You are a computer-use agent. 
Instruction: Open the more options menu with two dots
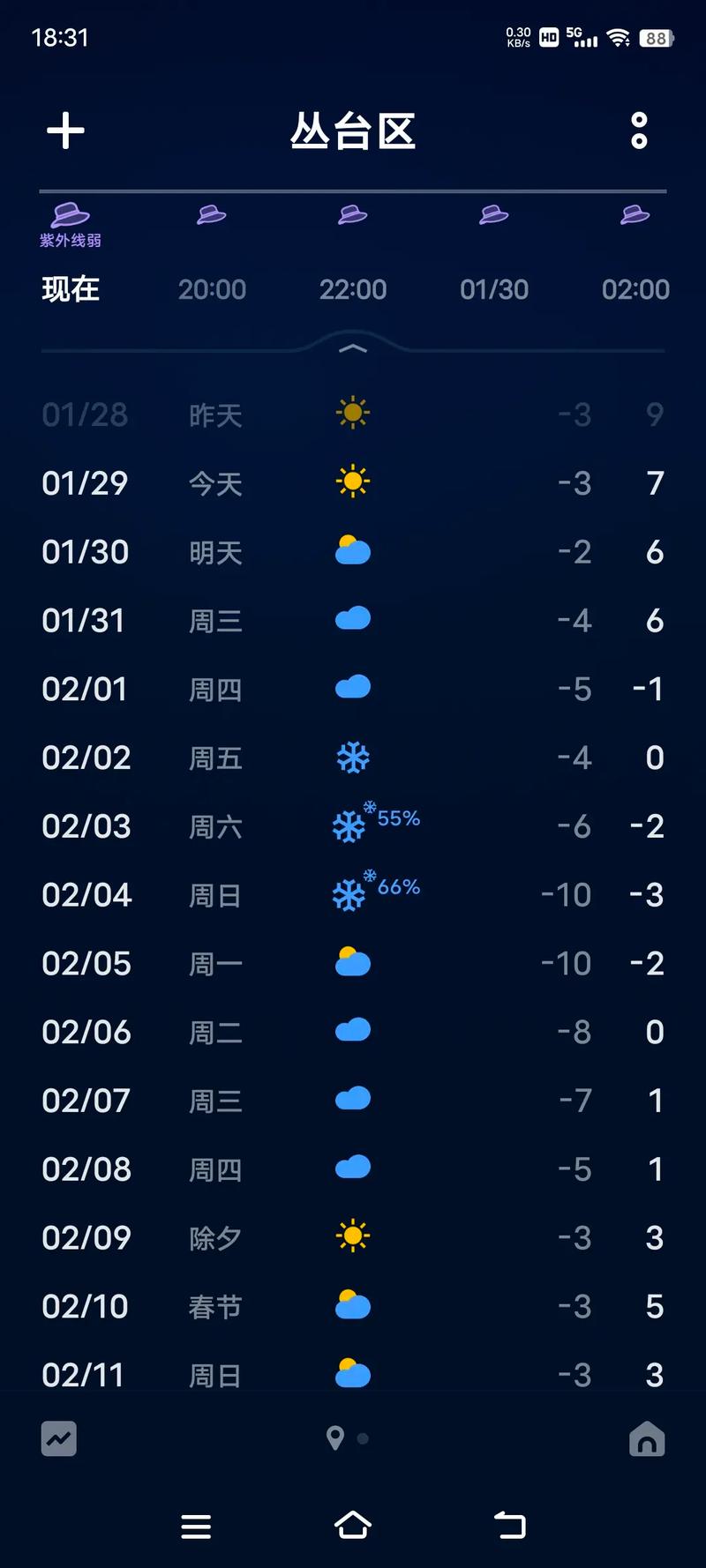(637, 131)
